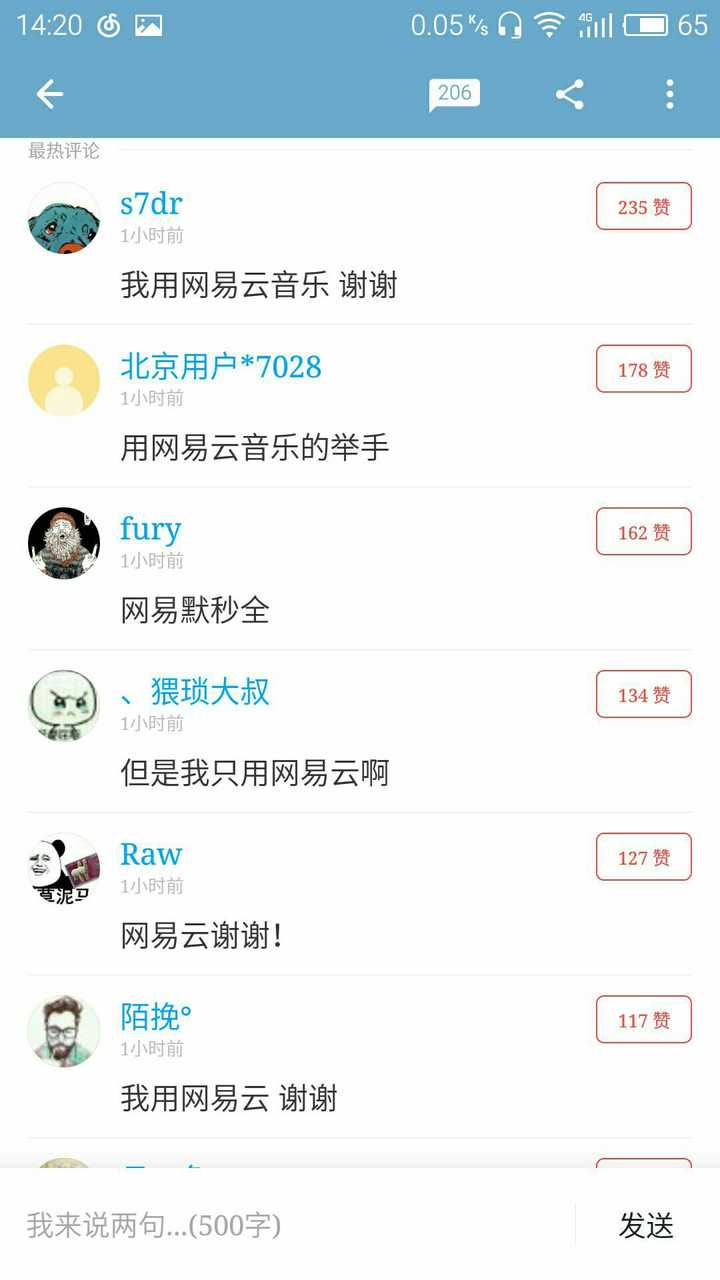Like s7dr's comment with 235 likes
The width and height of the screenshot is (720, 1280).
point(643,206)
